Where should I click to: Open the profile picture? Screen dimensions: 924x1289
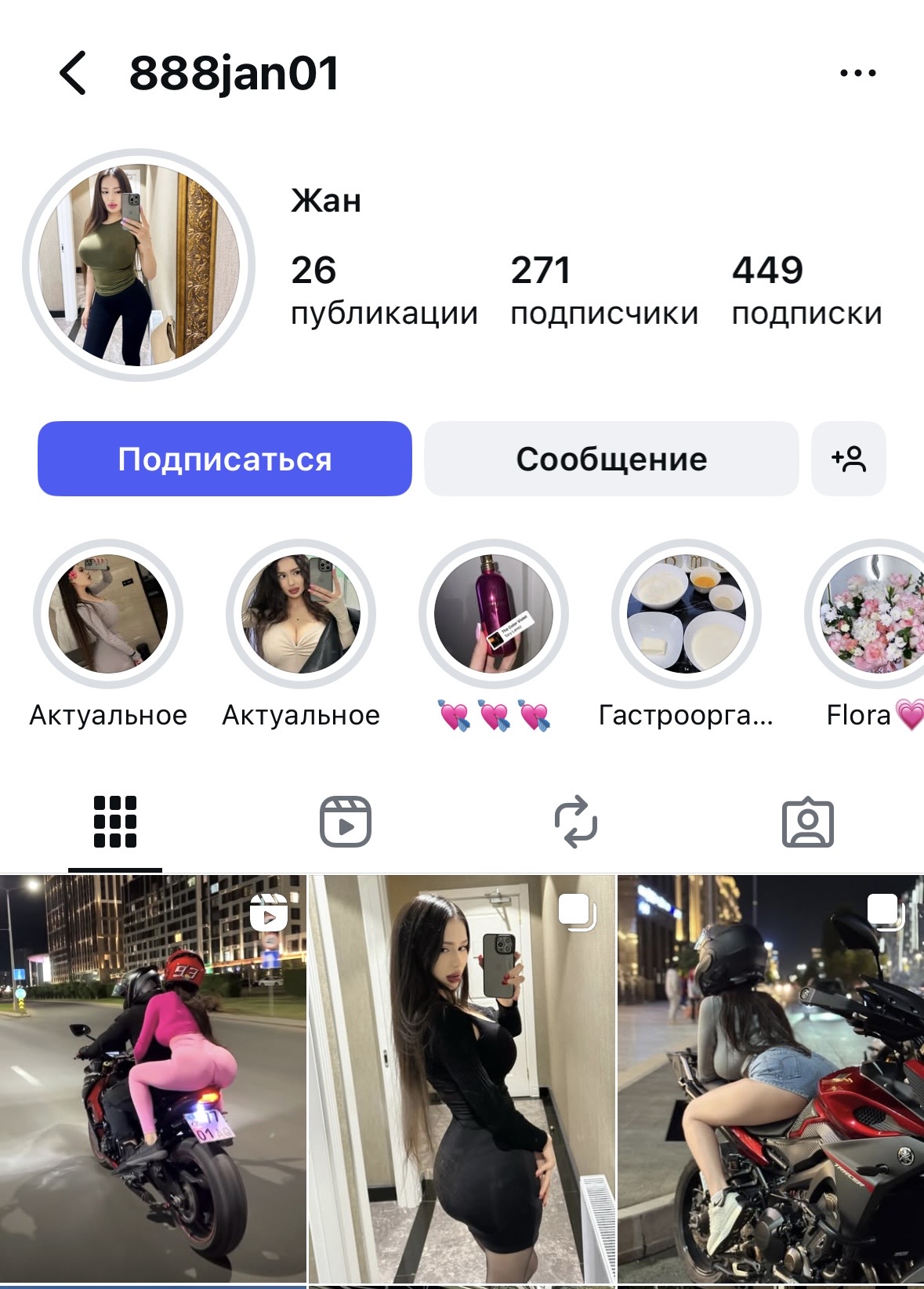[139, 265]
